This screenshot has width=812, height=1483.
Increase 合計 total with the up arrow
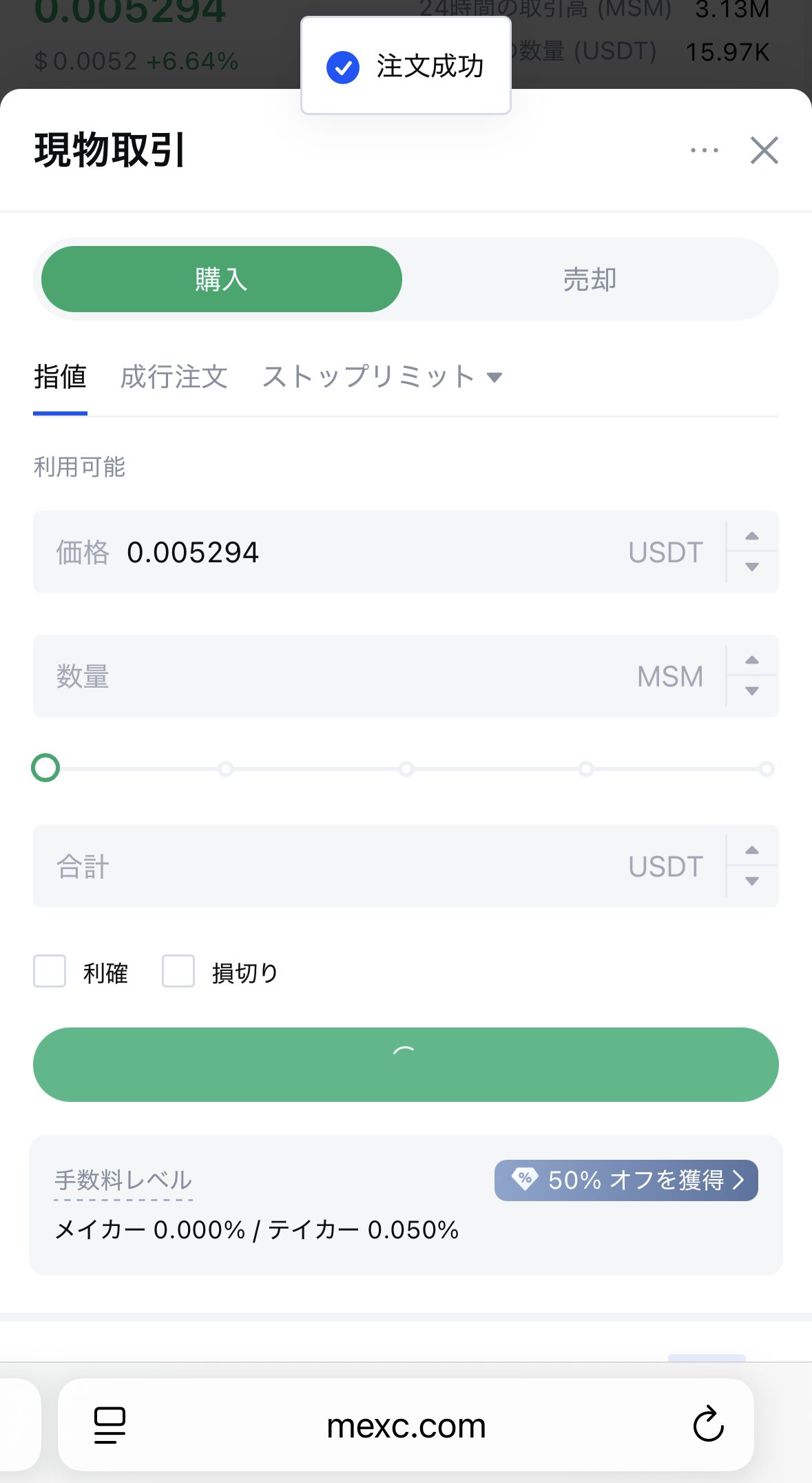tap(752, 850)
